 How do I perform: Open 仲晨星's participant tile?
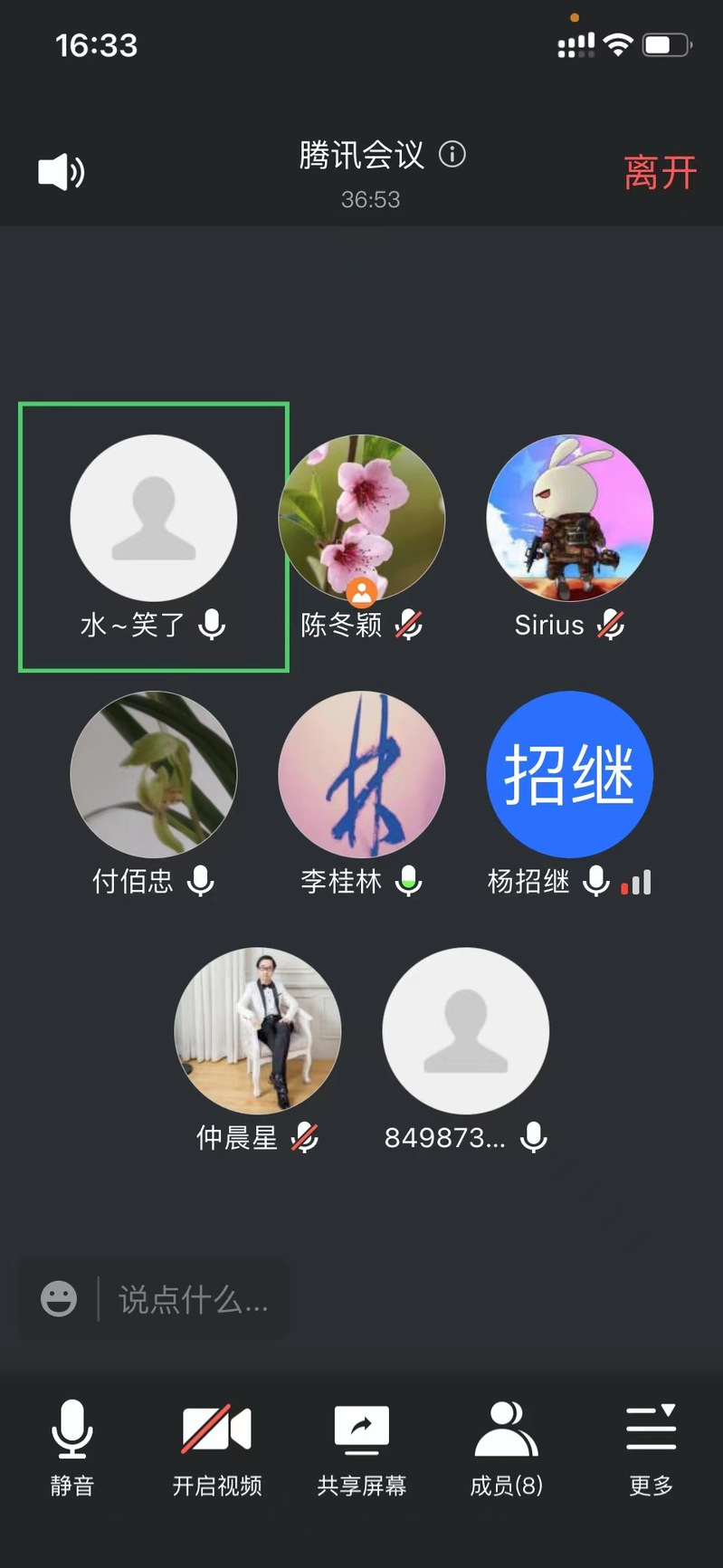tap(258, 1031)
